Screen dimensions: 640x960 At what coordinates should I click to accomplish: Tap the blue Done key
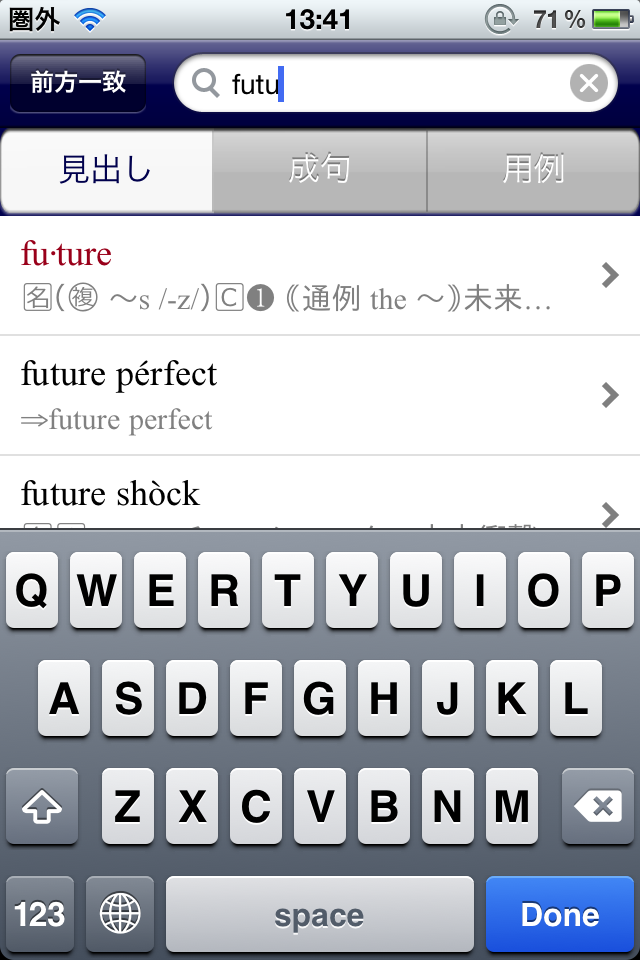click(x=560, y=914)
